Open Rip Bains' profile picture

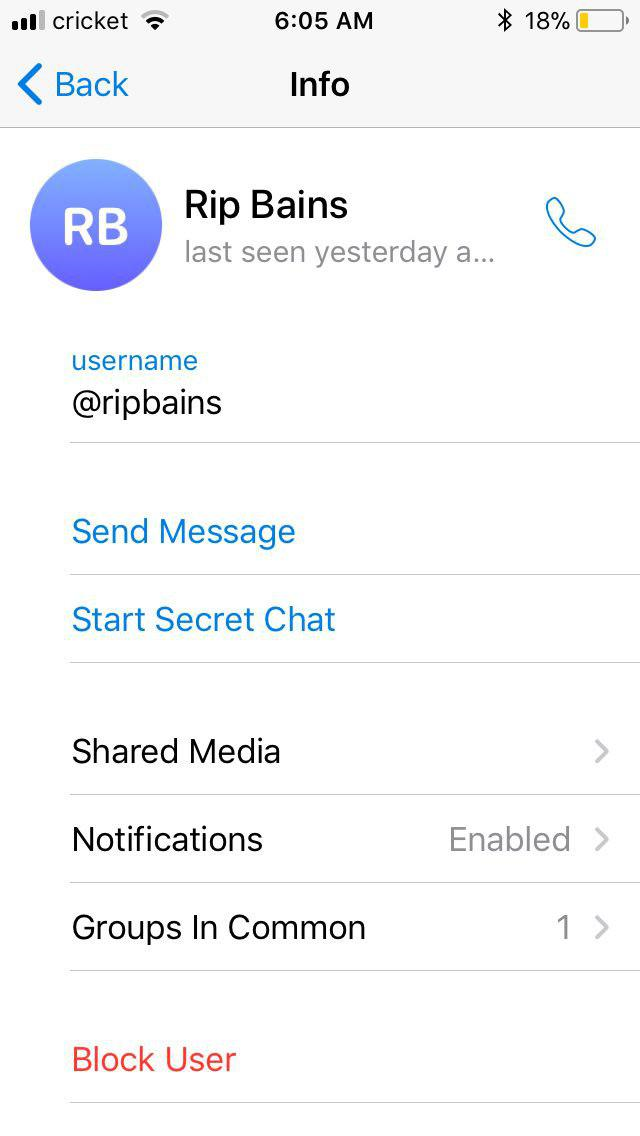tap(96, 225)
